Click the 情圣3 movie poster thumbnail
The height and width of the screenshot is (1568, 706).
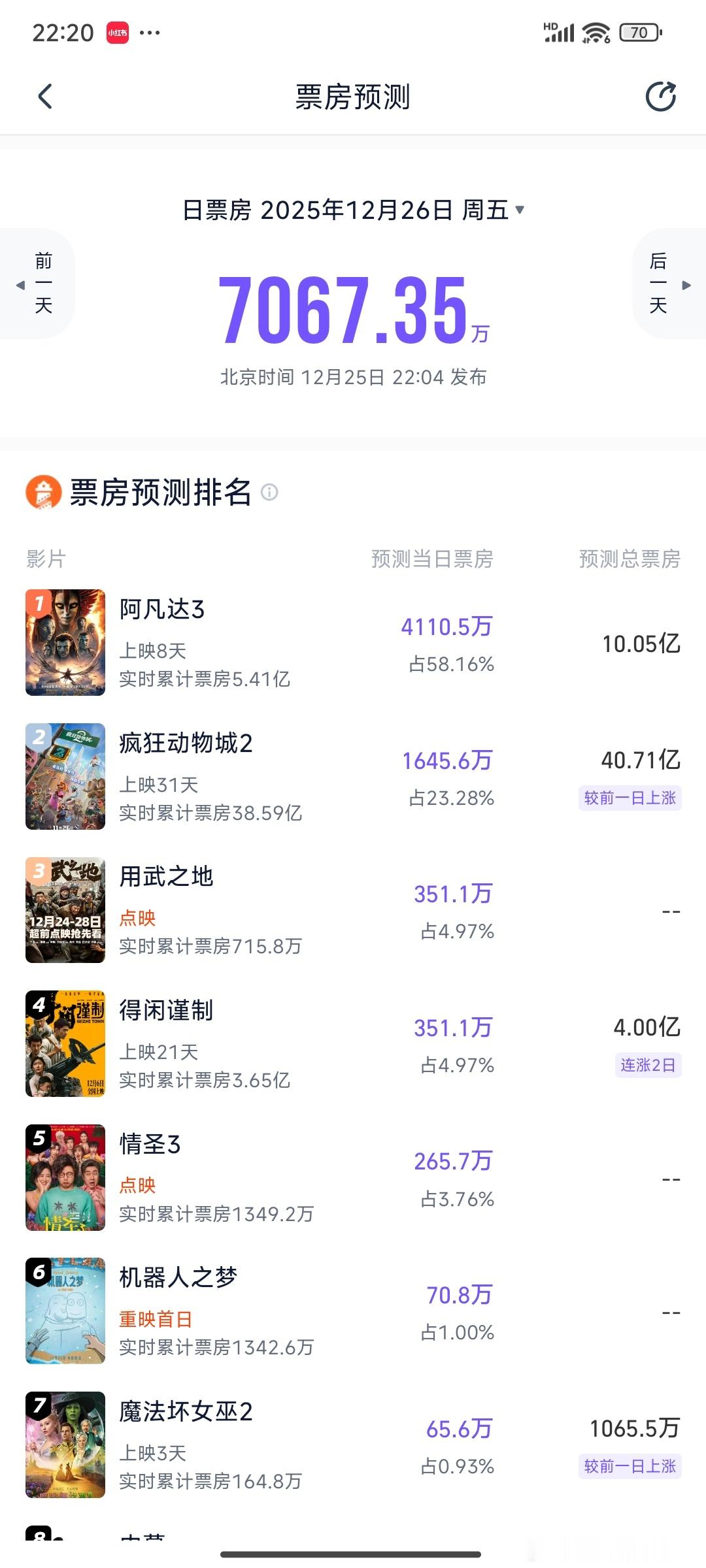pos(65,1177)
